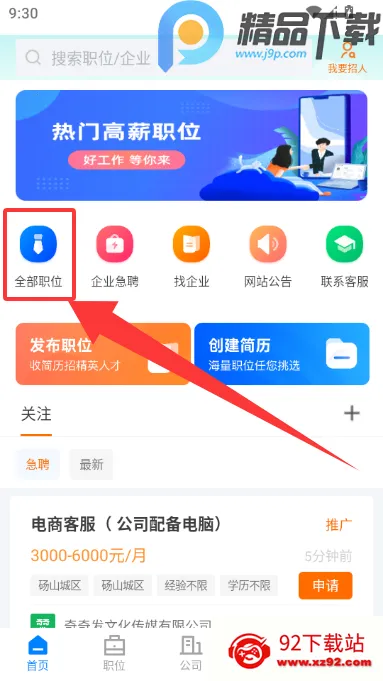Open 企业急聘 shortcut
Viewport: 383px width, 681px height.
(x=115, y=256)
